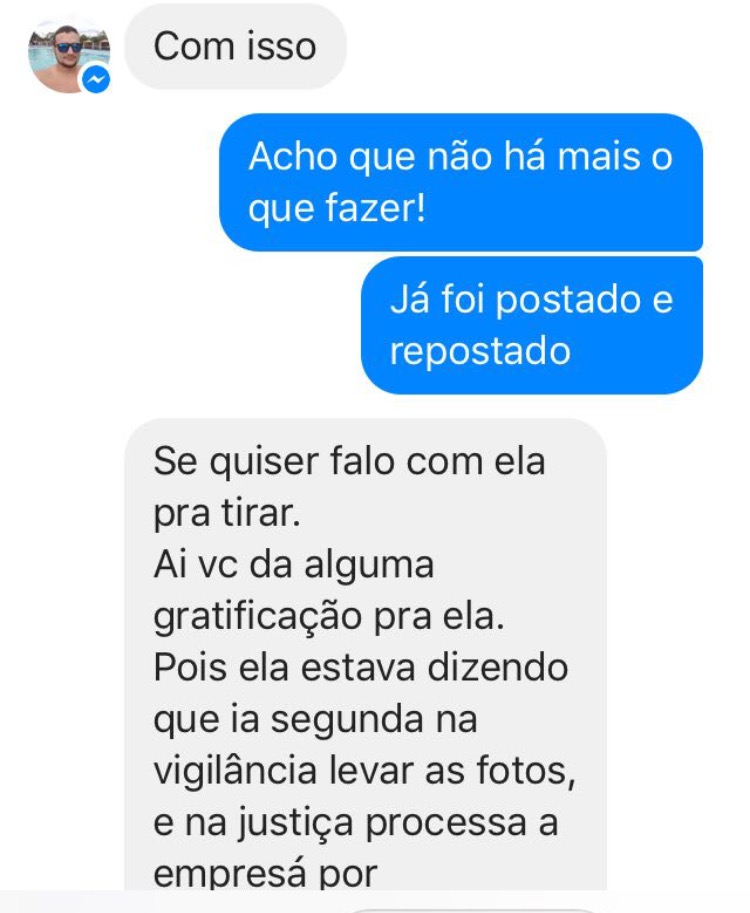Screen dimensions: 750x913
Task: Open the sender's profile picture avatar
Action: pyautogui.click(x=66, y=55)
